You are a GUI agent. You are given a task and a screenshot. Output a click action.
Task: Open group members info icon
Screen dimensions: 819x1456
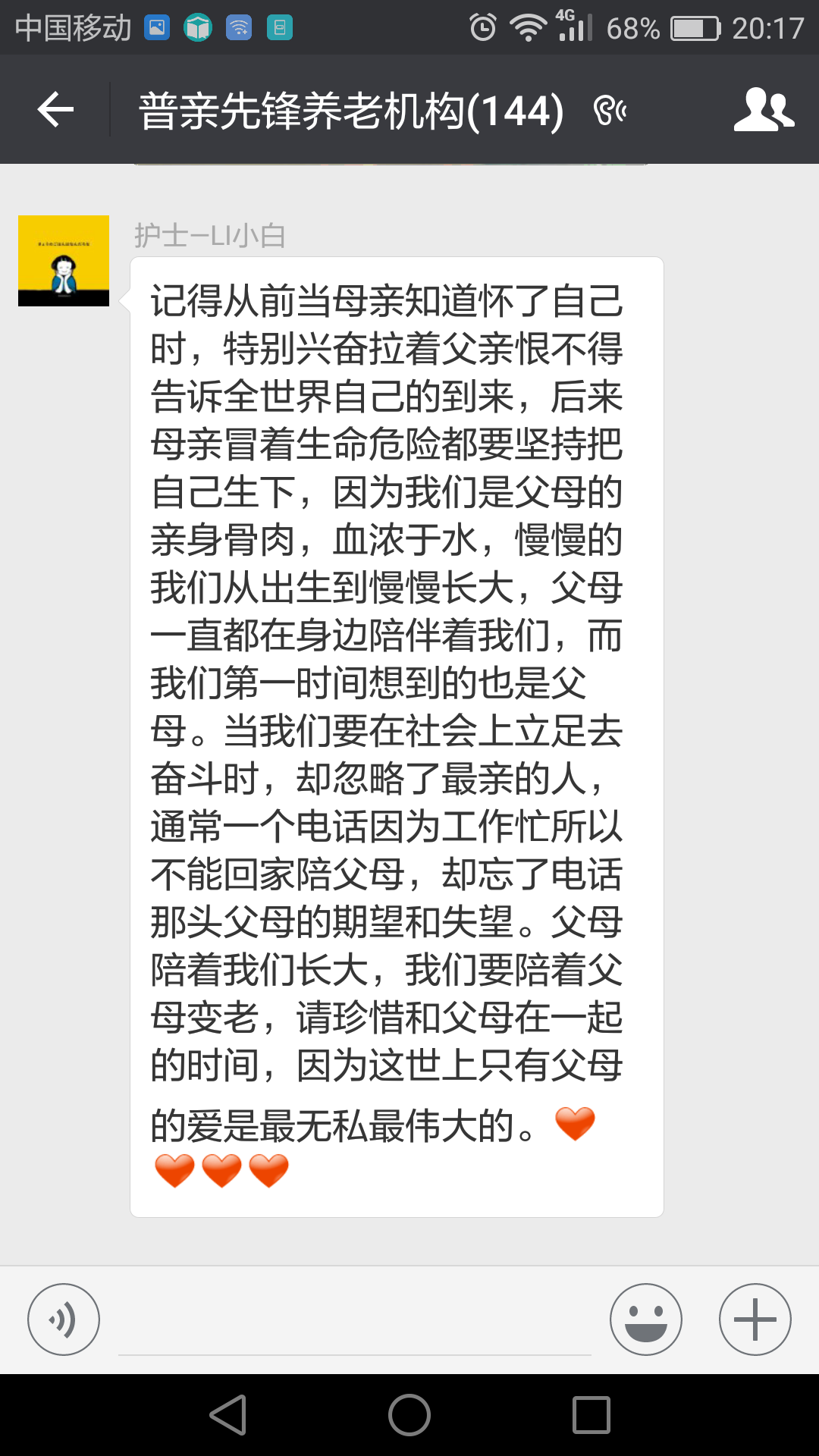(763, 110)
